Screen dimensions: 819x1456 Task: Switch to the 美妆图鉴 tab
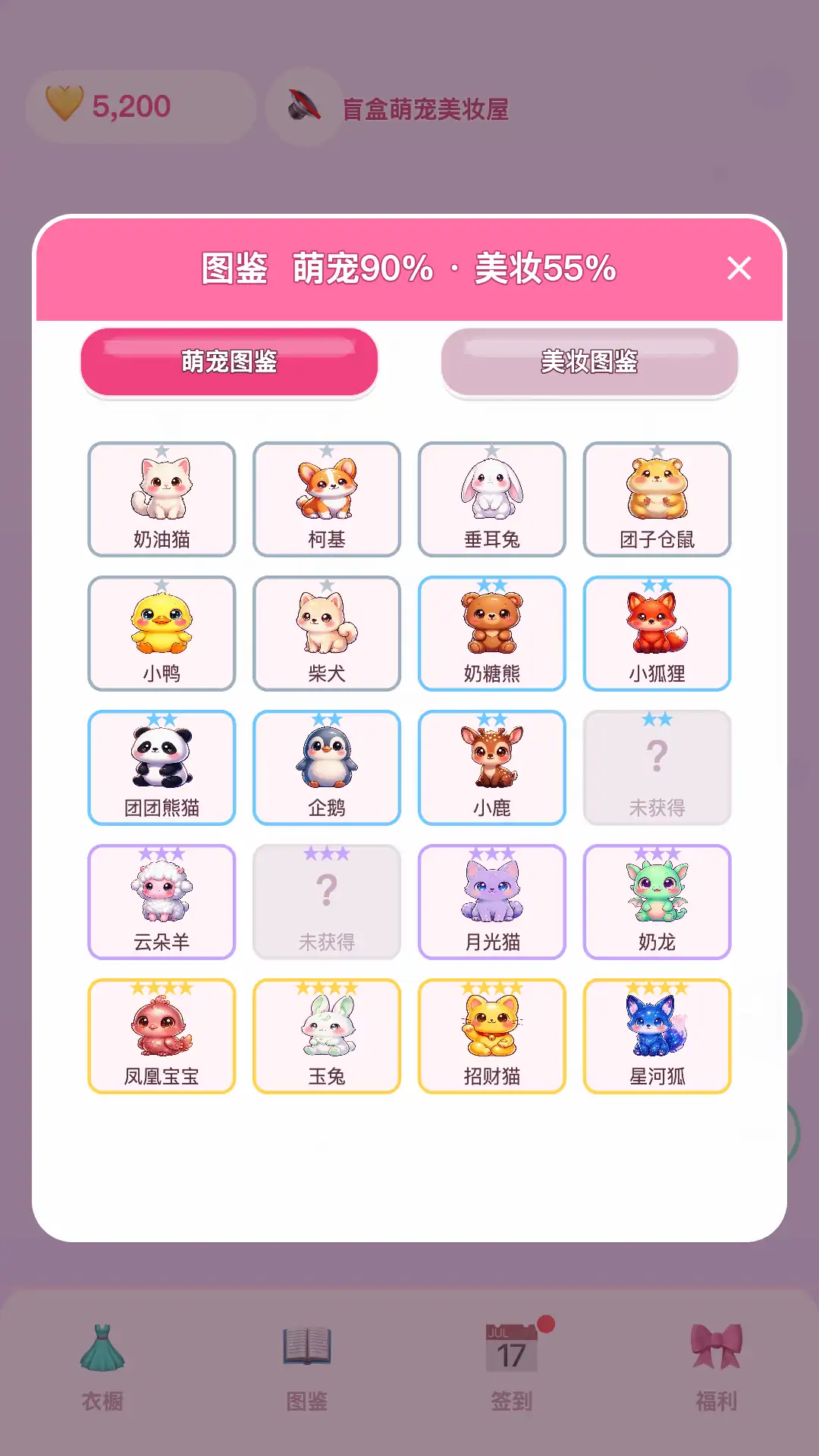[589, 362]
